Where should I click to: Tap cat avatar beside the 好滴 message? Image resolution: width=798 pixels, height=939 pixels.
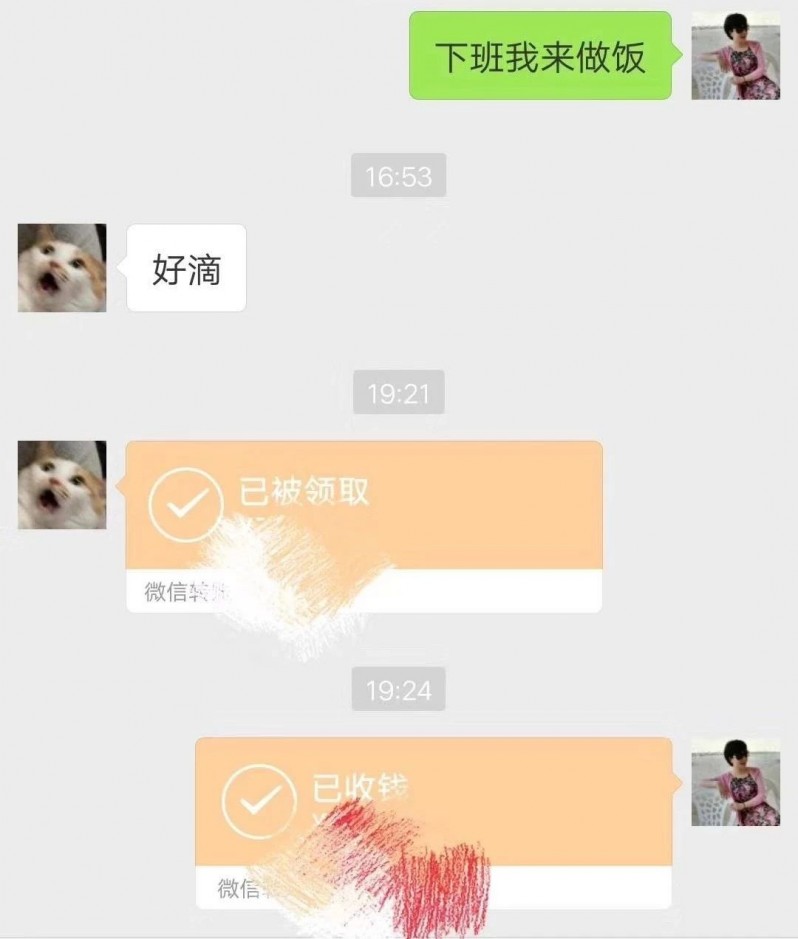point(62,268)
